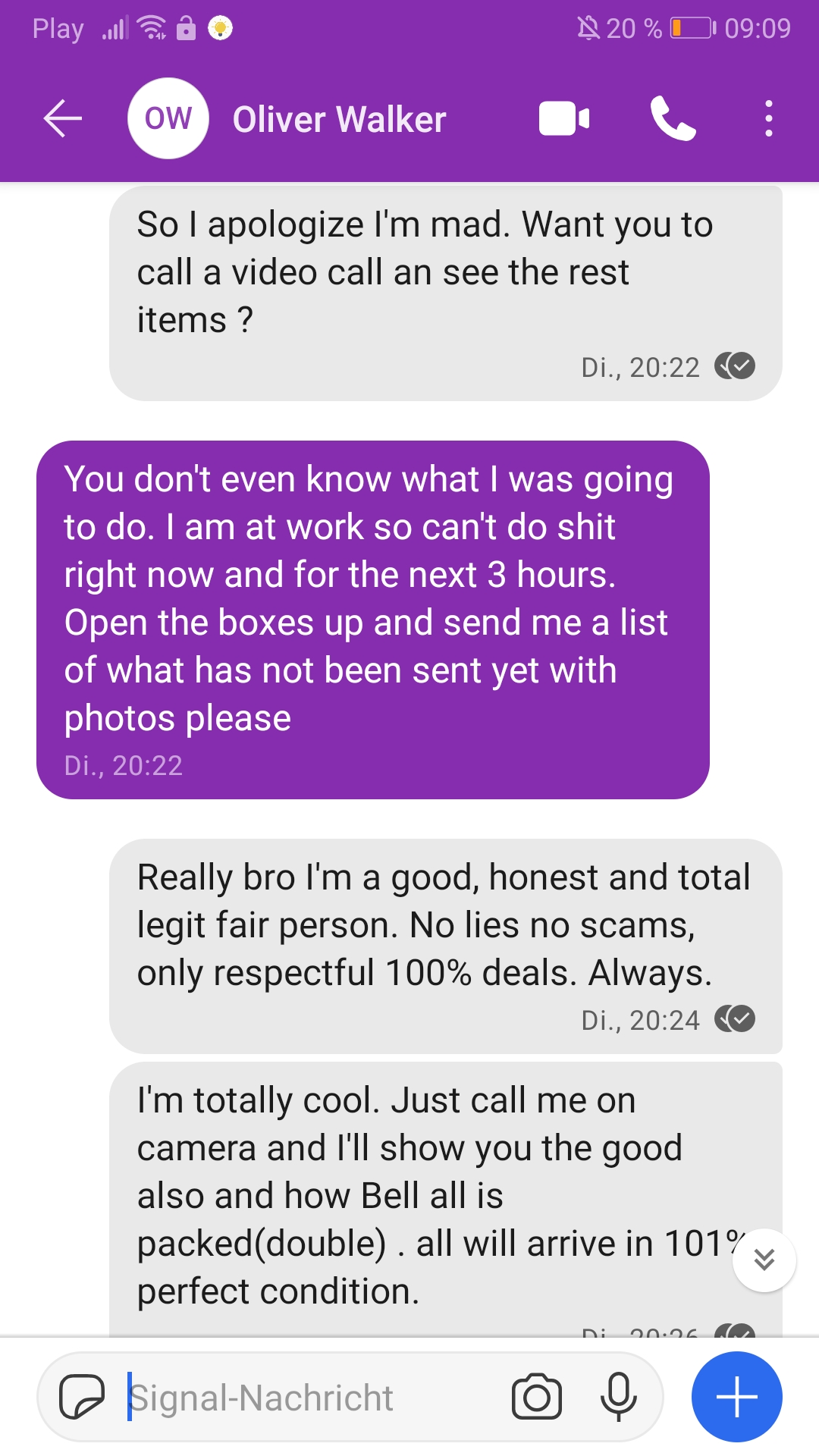Open the sticker and emoji picker
This screenshot has height=1456, width=819.
(81, 1396)
